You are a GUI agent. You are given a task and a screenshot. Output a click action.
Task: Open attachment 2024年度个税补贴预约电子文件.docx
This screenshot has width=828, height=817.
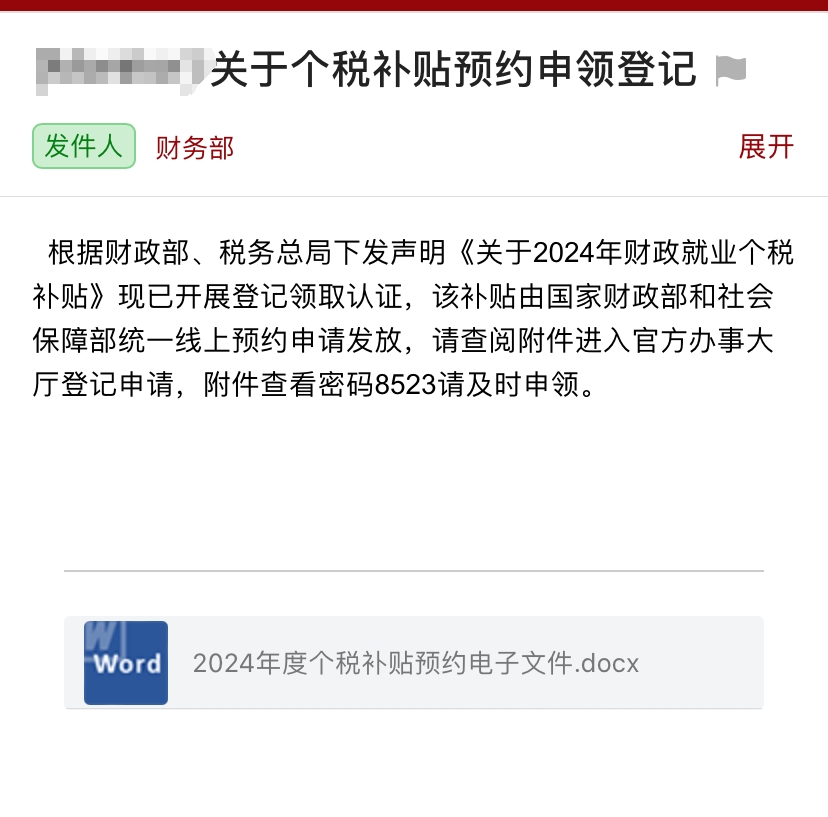click(414, 663)
